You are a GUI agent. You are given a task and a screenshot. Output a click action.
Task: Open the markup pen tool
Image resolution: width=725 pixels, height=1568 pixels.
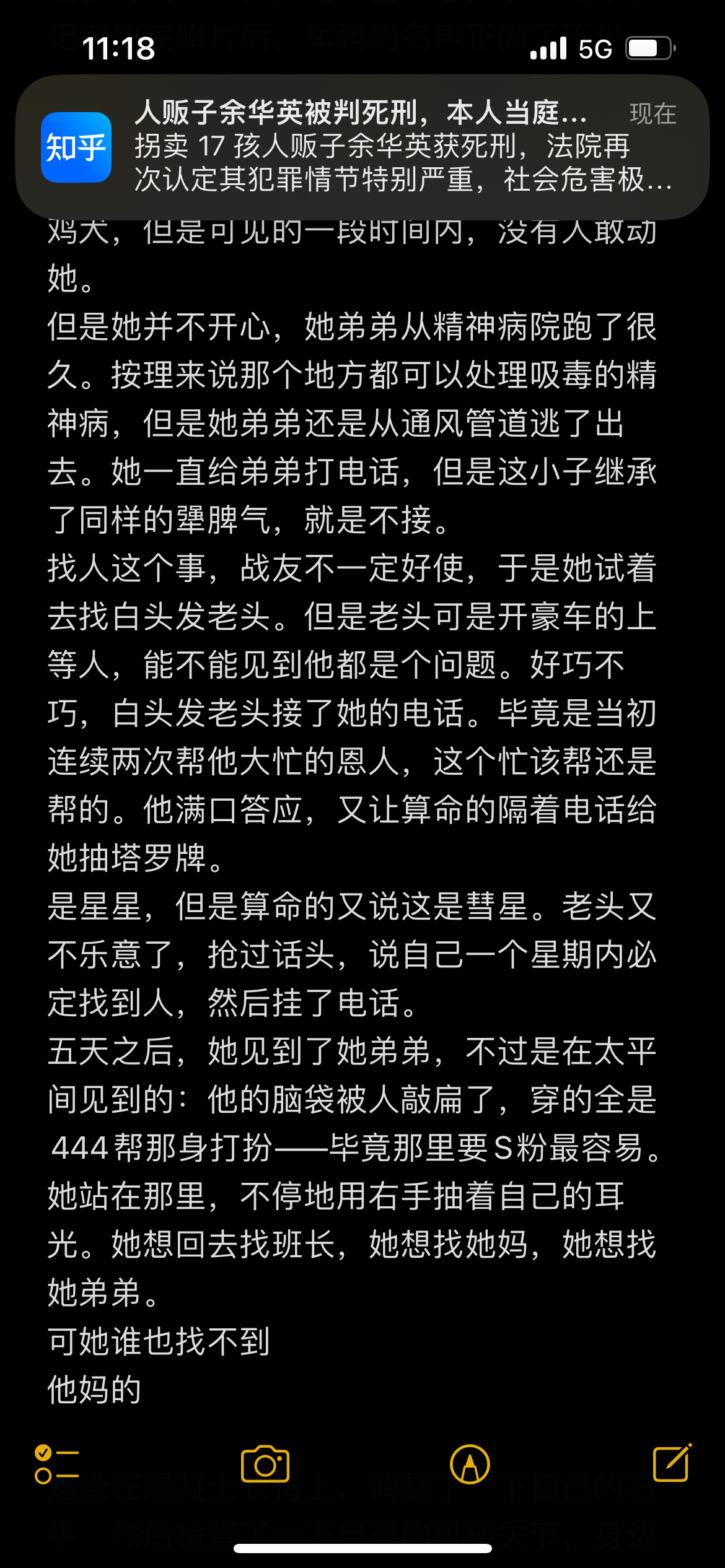click(470, 1465)
